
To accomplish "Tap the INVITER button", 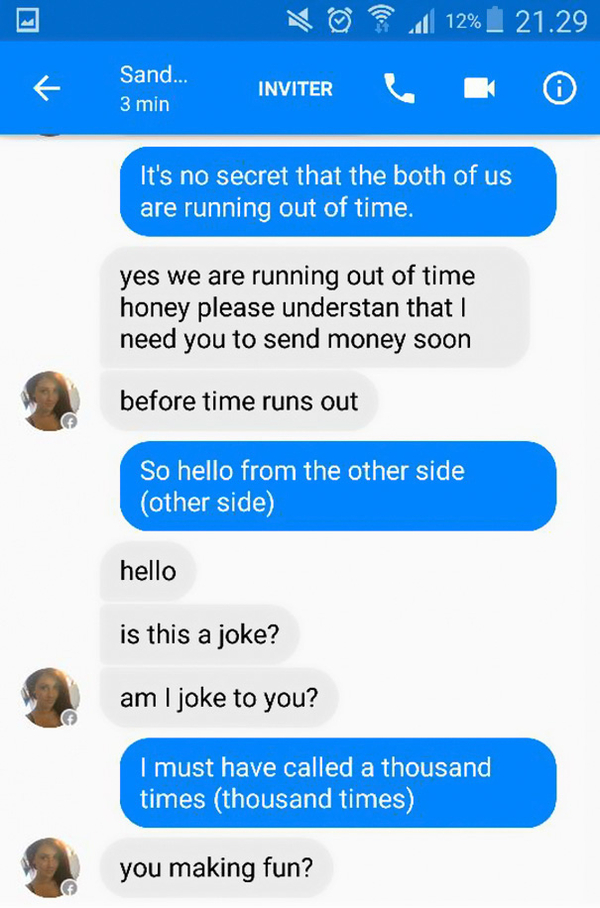I will pyautogui.click(x=296, y=88).
